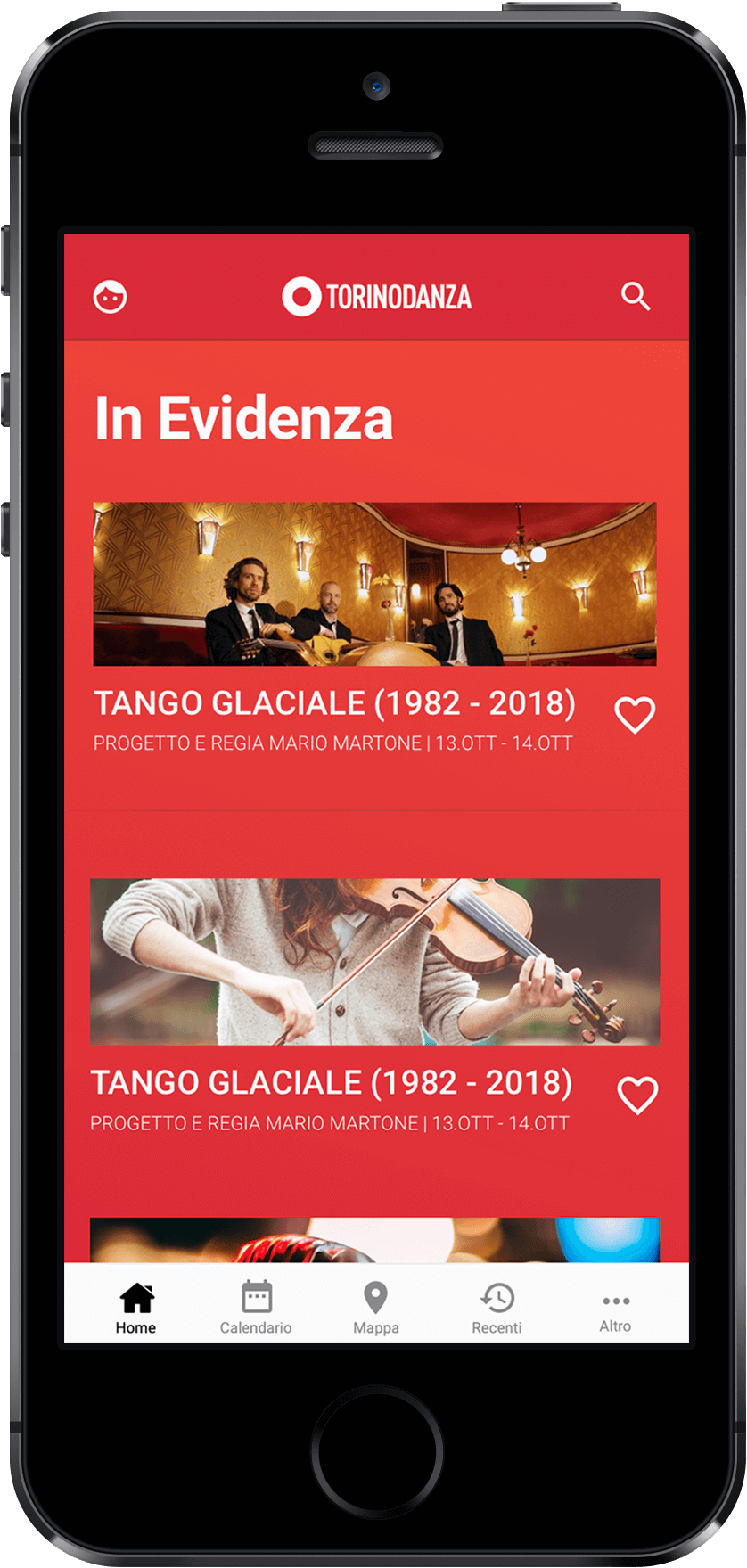This screenshot has width=747, height=1568.
Task: Switch to the Calendario tab
Action: pos(256,1308)
